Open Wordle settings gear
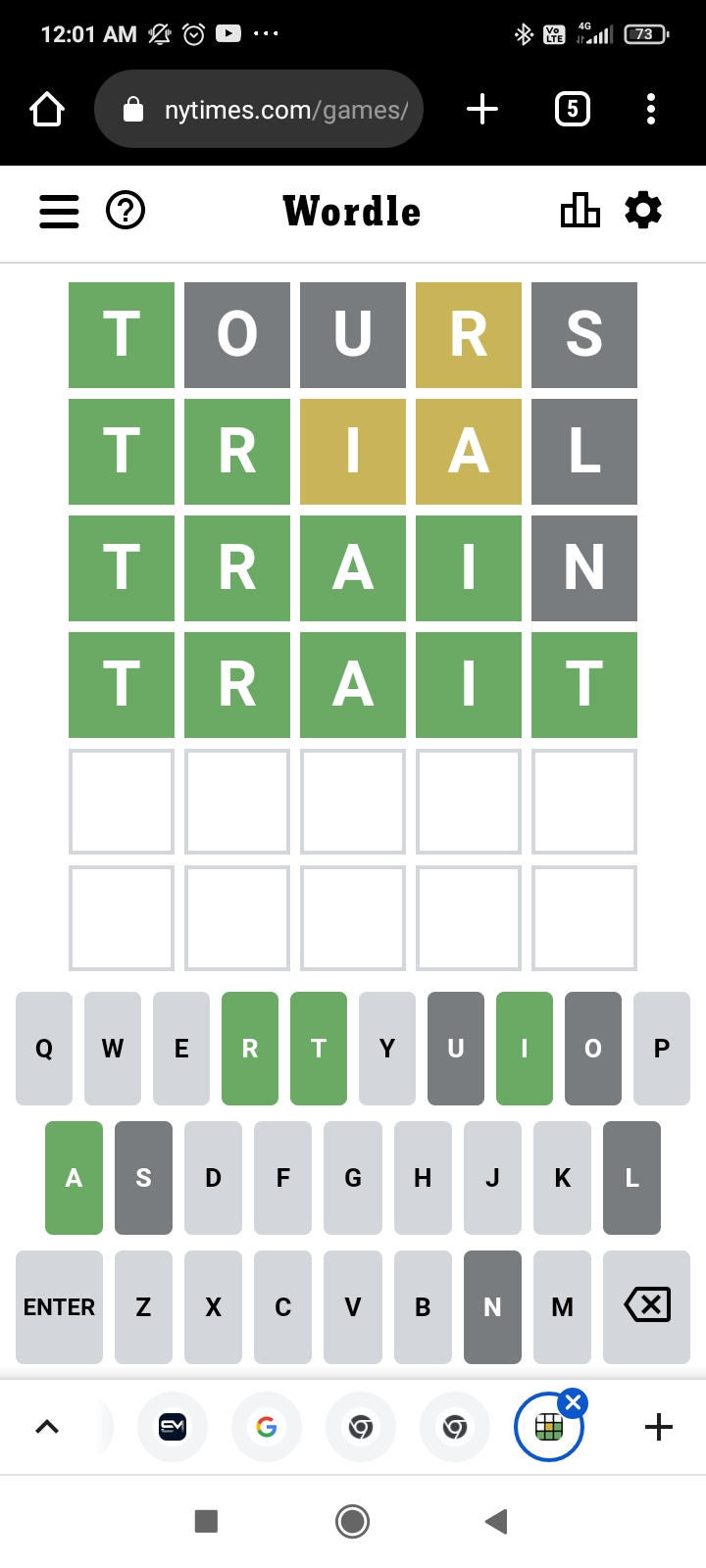This screenshot has width=706, height=1568. tap(643, 211)
